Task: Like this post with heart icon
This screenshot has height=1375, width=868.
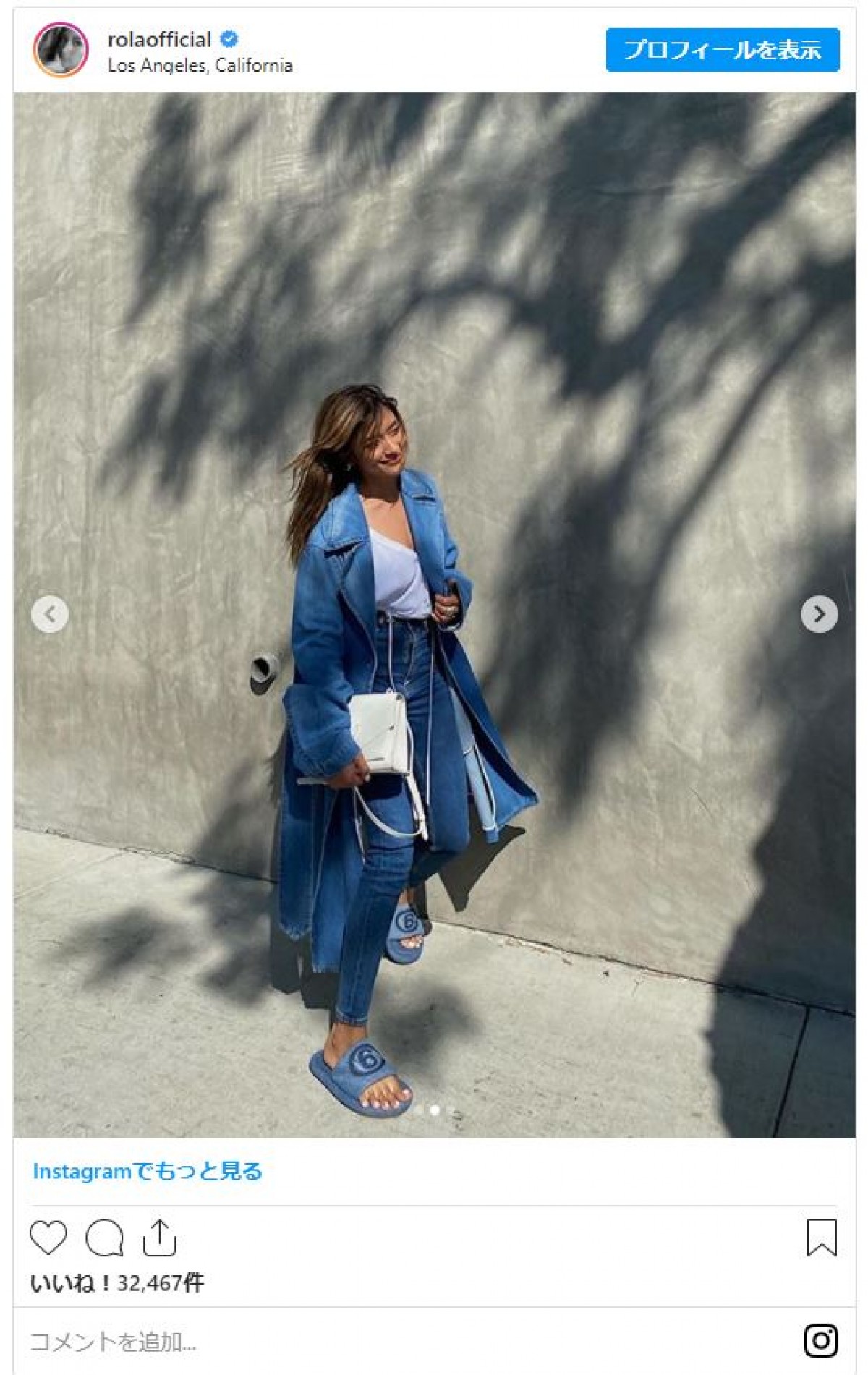Action: pos(48,1238)
